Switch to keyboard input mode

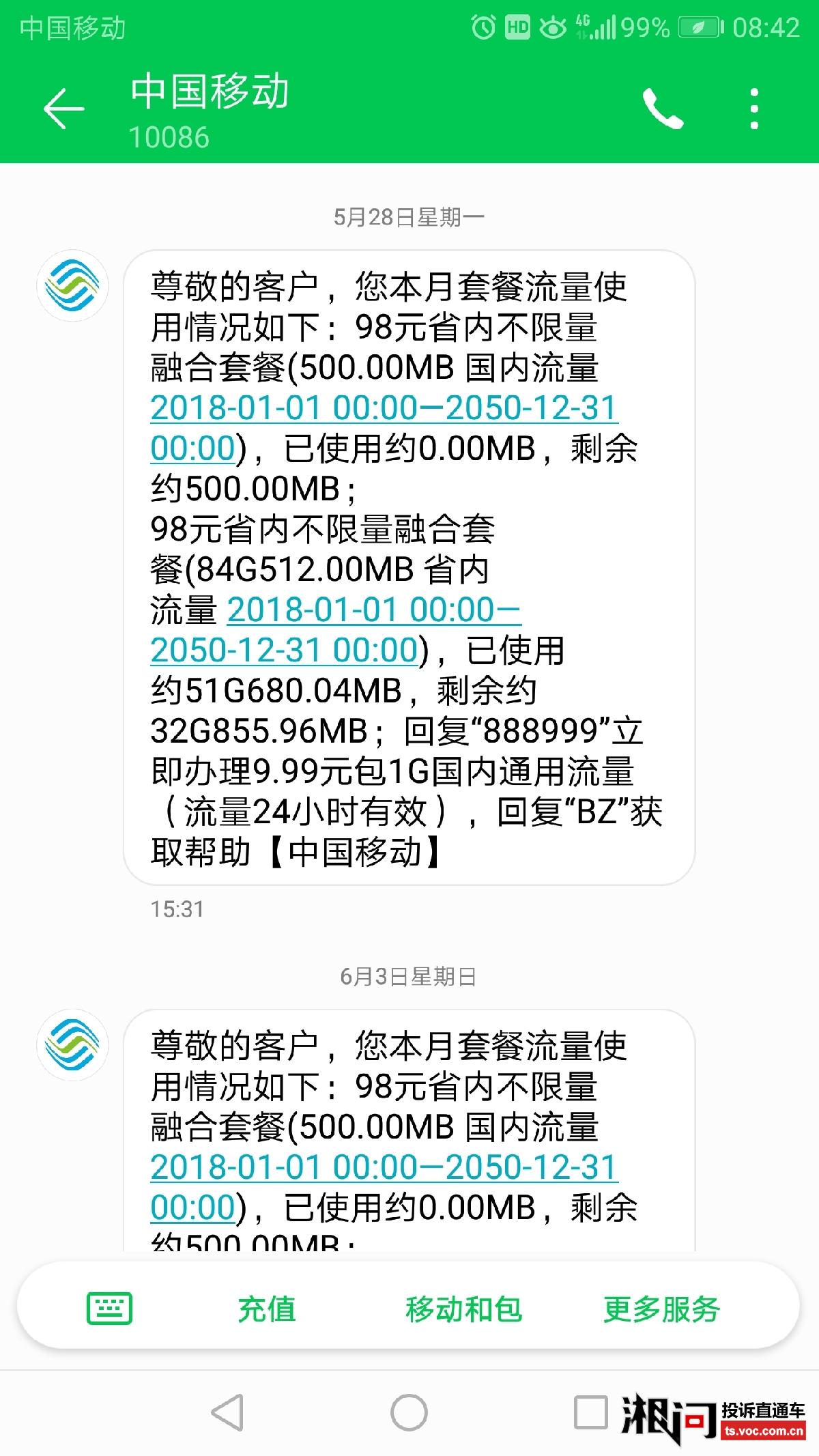pyautogui.click(x=109, y=1309)
